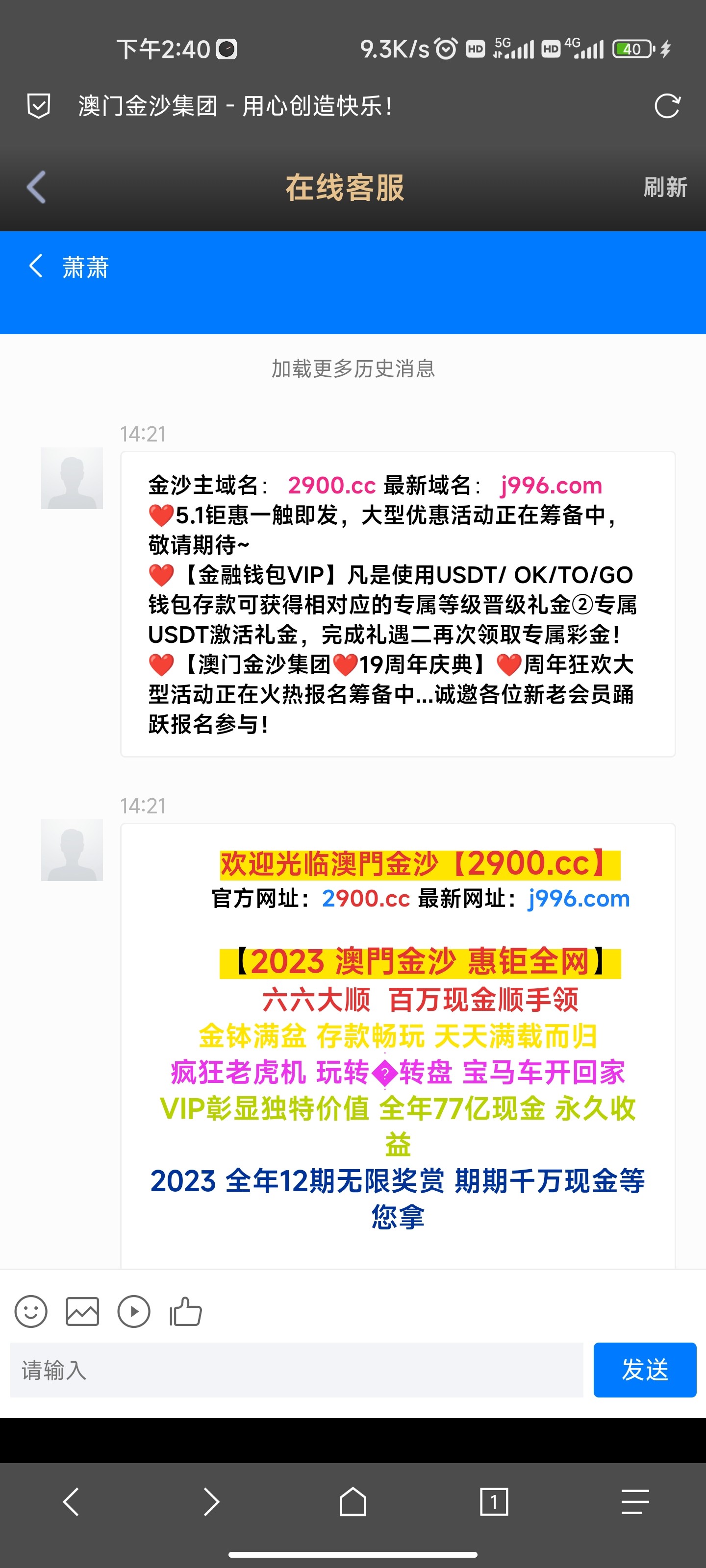Open the browser tabs switcher
Viewport: 706px width, 1568px height.
[493, 1502]
